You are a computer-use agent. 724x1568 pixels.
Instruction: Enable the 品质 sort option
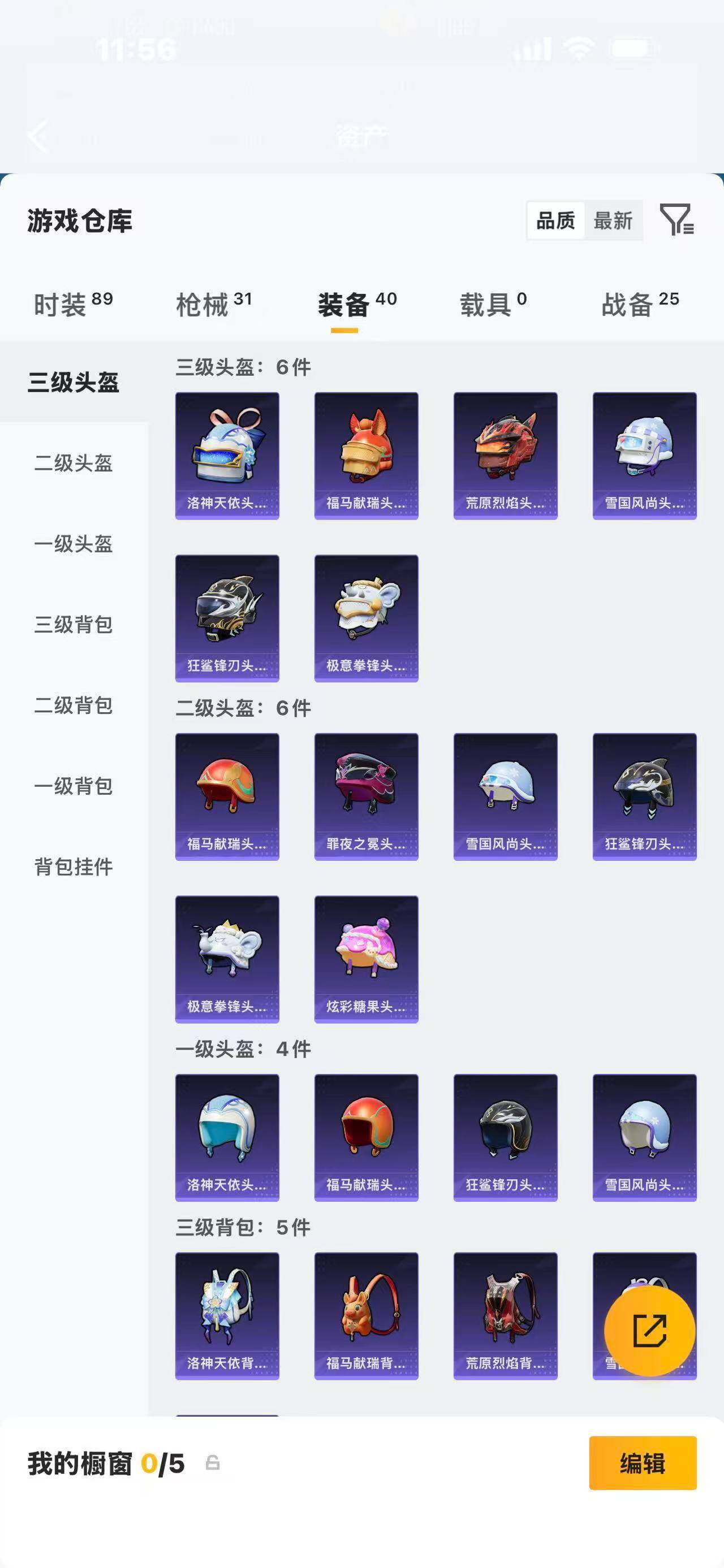click(x=555, y=220)
